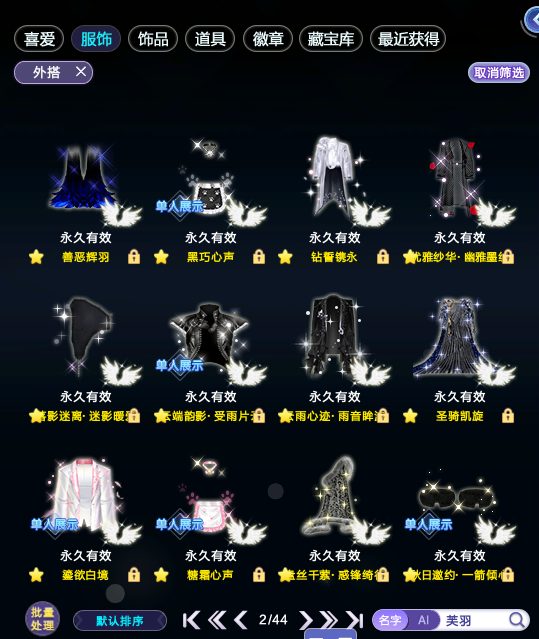
Task: Change the 默认排序 sort order
Action: [120, 621]
